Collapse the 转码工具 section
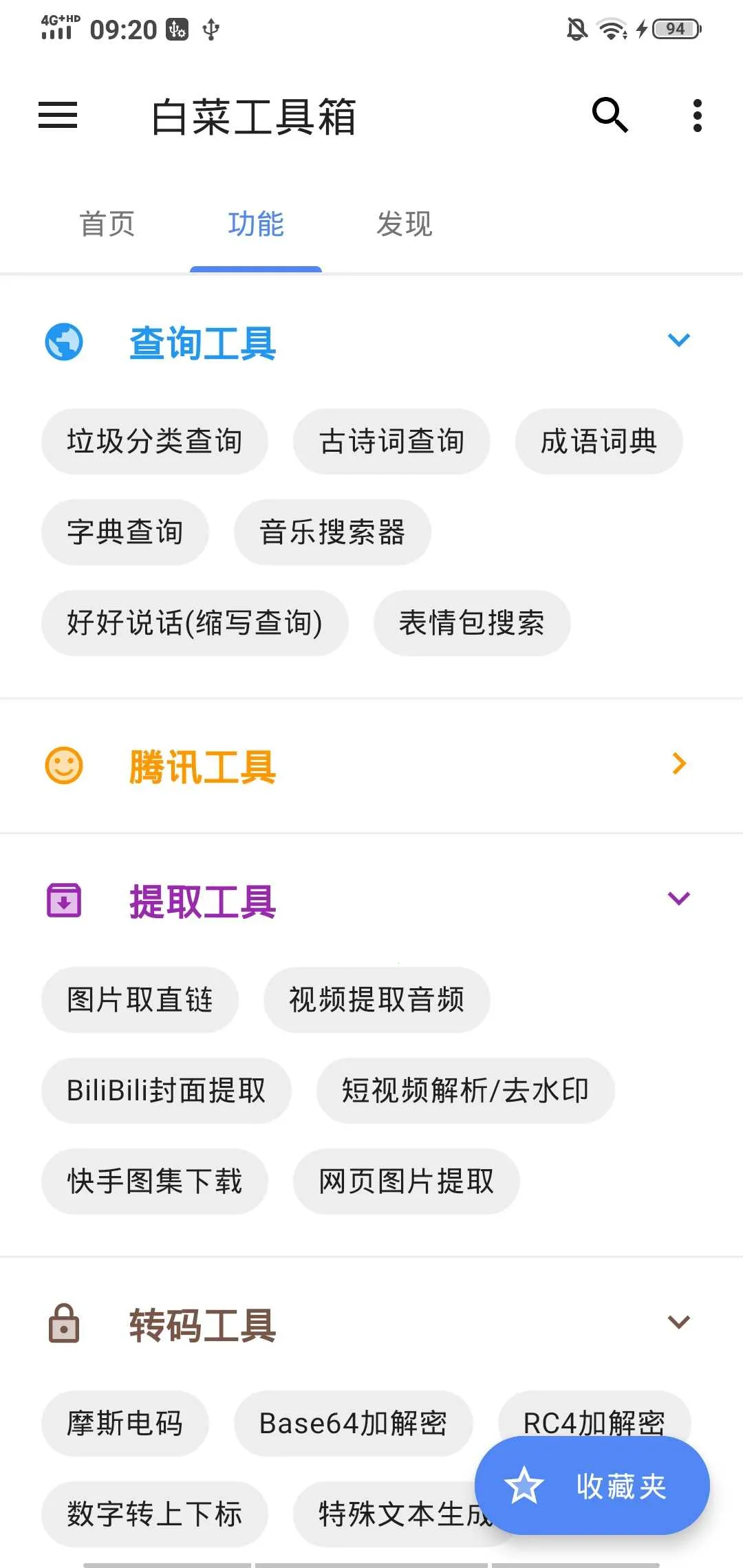 click(x=678, y=1322)
